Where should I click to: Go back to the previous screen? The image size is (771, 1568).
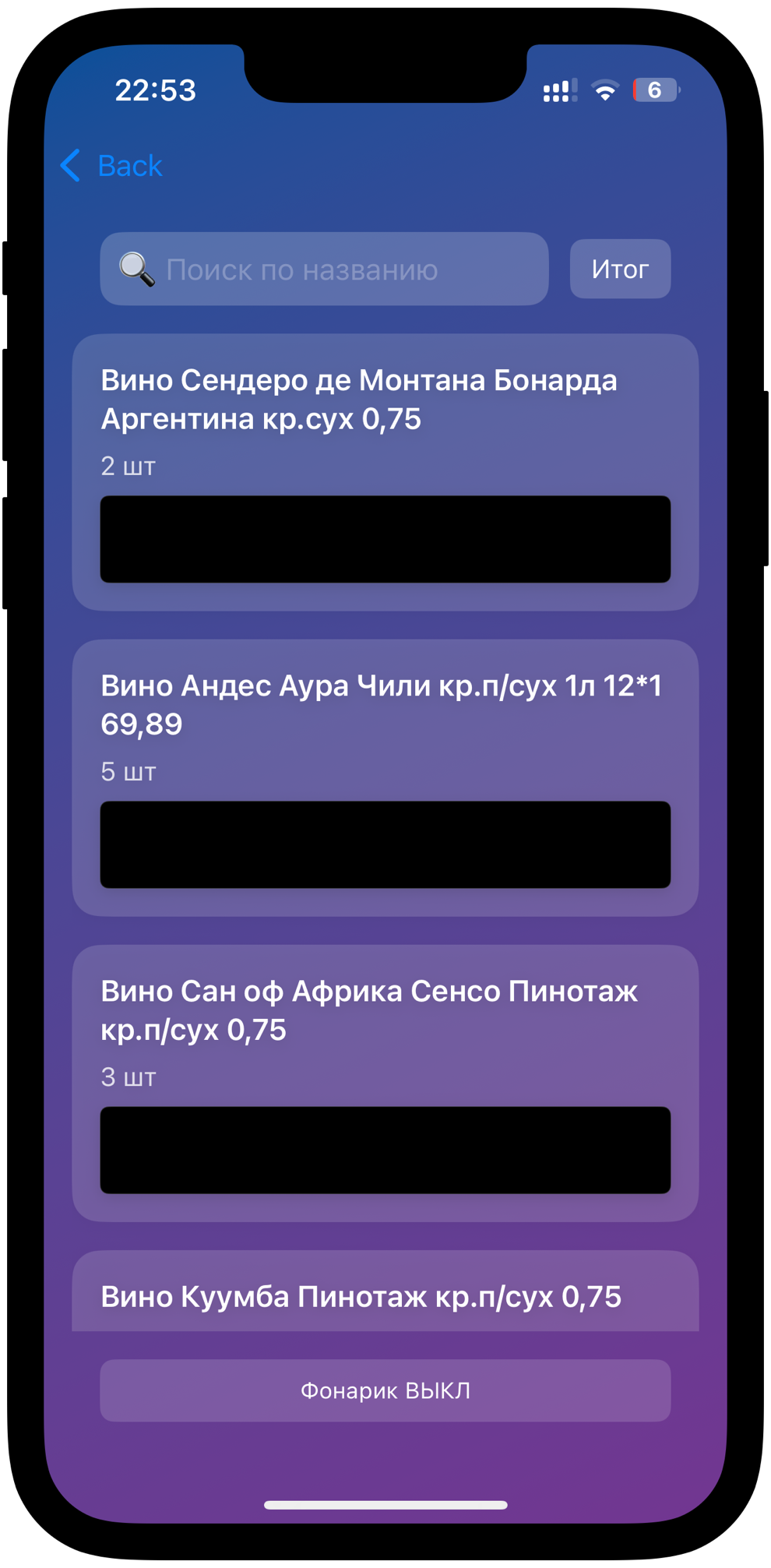pyautogui.click(x=112, y=166)
